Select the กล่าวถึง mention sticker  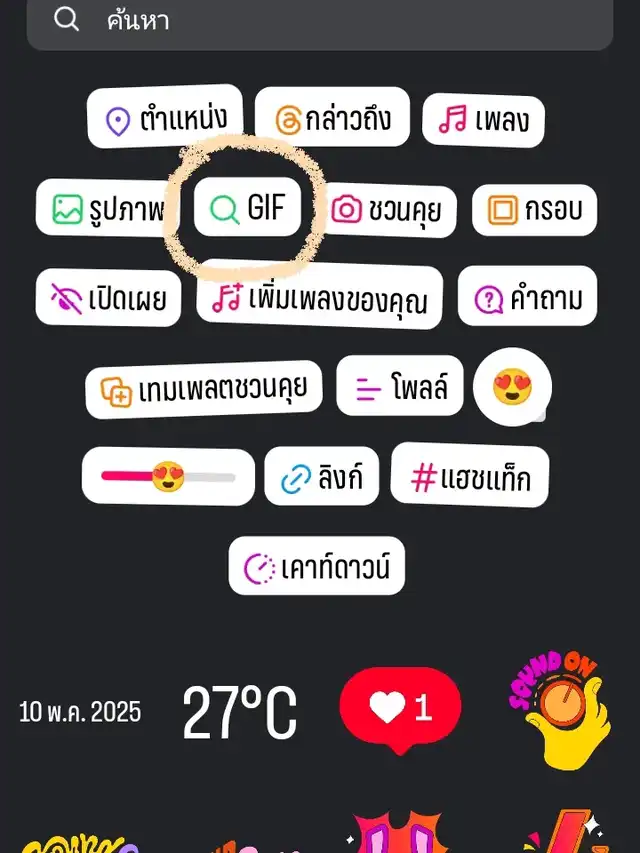tap(331, 119)
